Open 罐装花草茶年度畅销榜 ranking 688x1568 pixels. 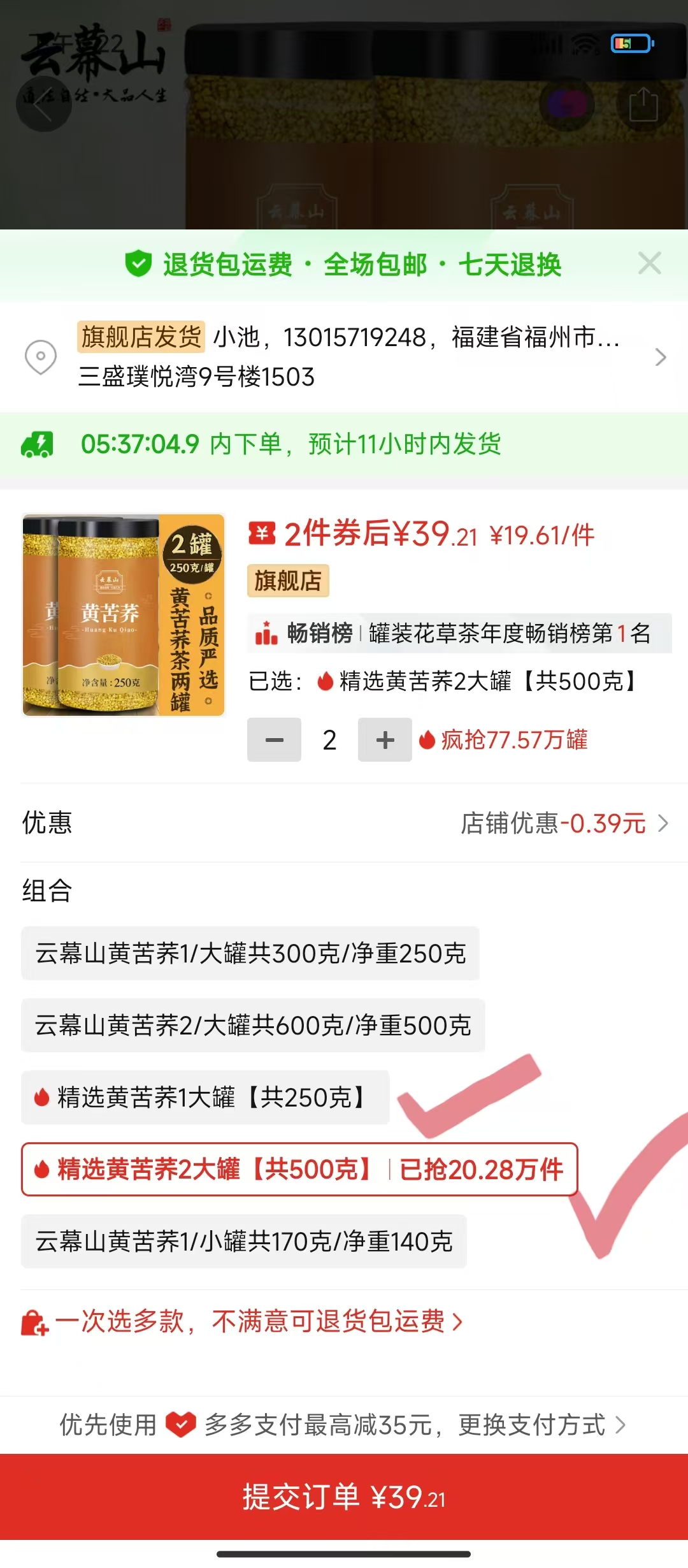[x=459, y=634]
